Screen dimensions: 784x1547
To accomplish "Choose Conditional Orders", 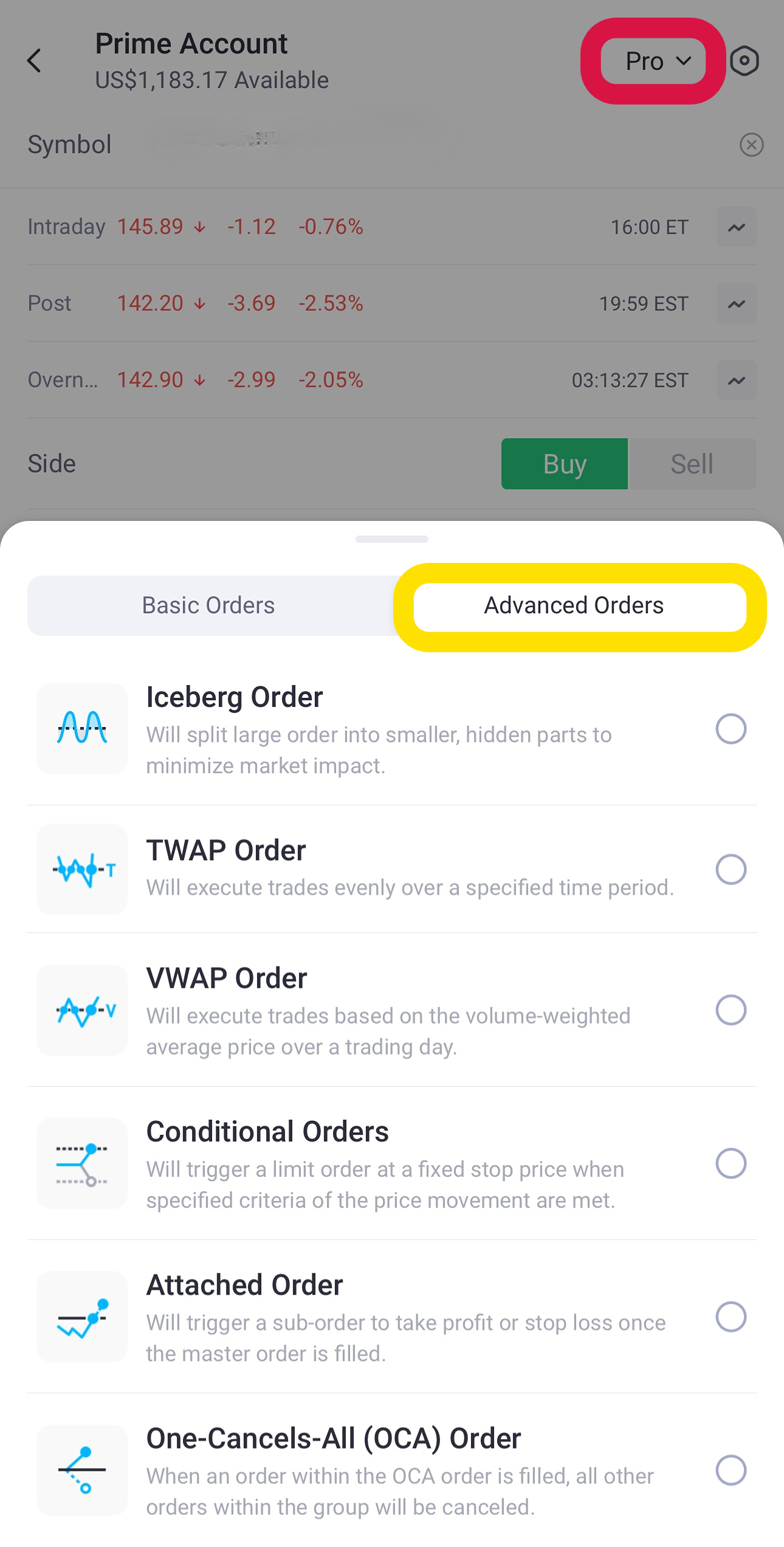I will 392,1163.
